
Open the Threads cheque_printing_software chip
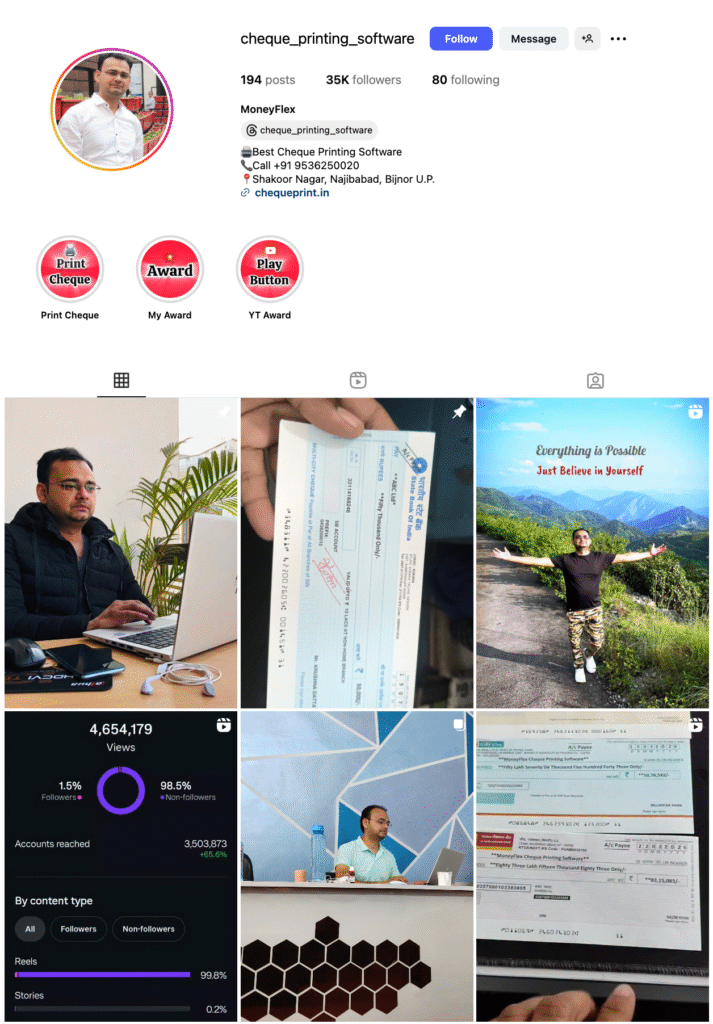pyautogui.click(x=309, y=130)
